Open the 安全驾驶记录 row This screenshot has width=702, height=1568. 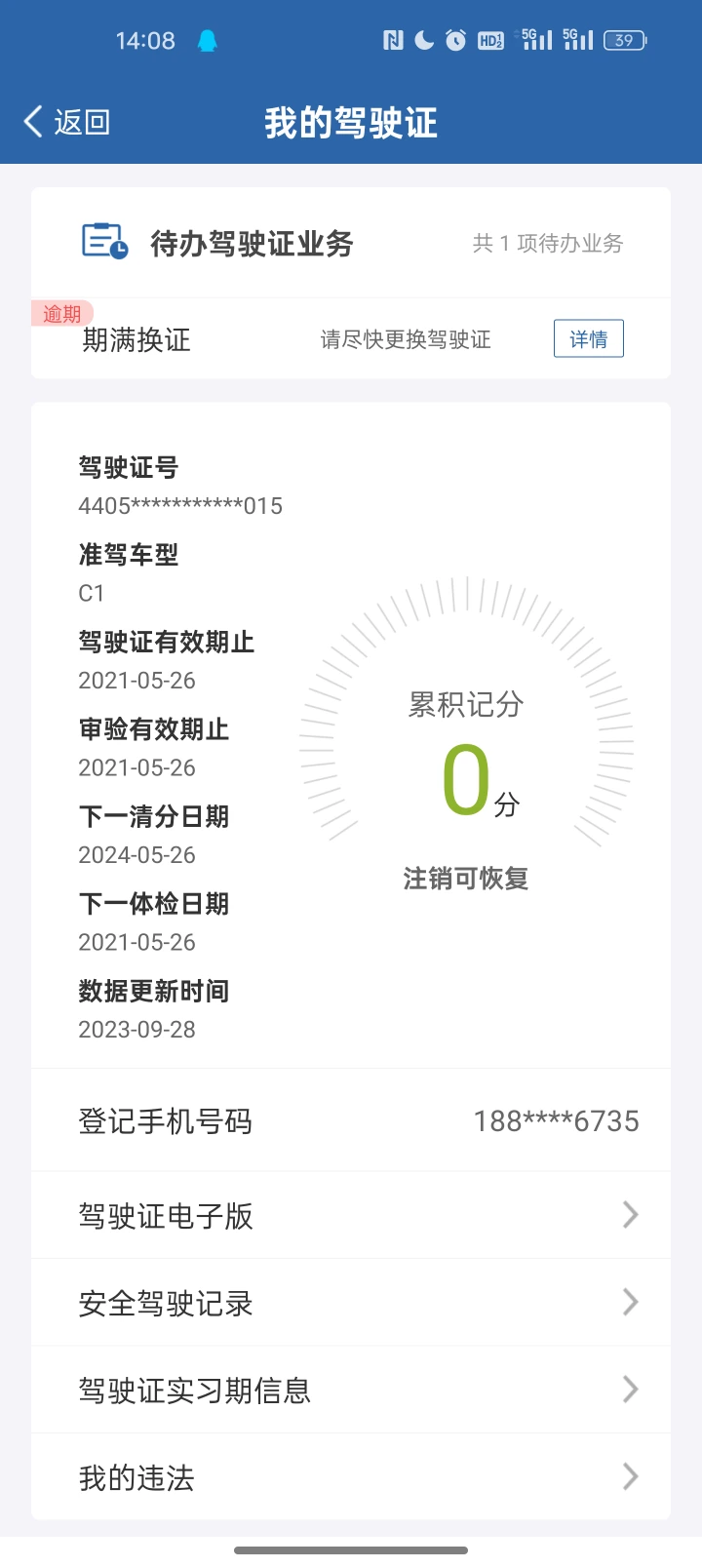click(x=351, y=1303)
